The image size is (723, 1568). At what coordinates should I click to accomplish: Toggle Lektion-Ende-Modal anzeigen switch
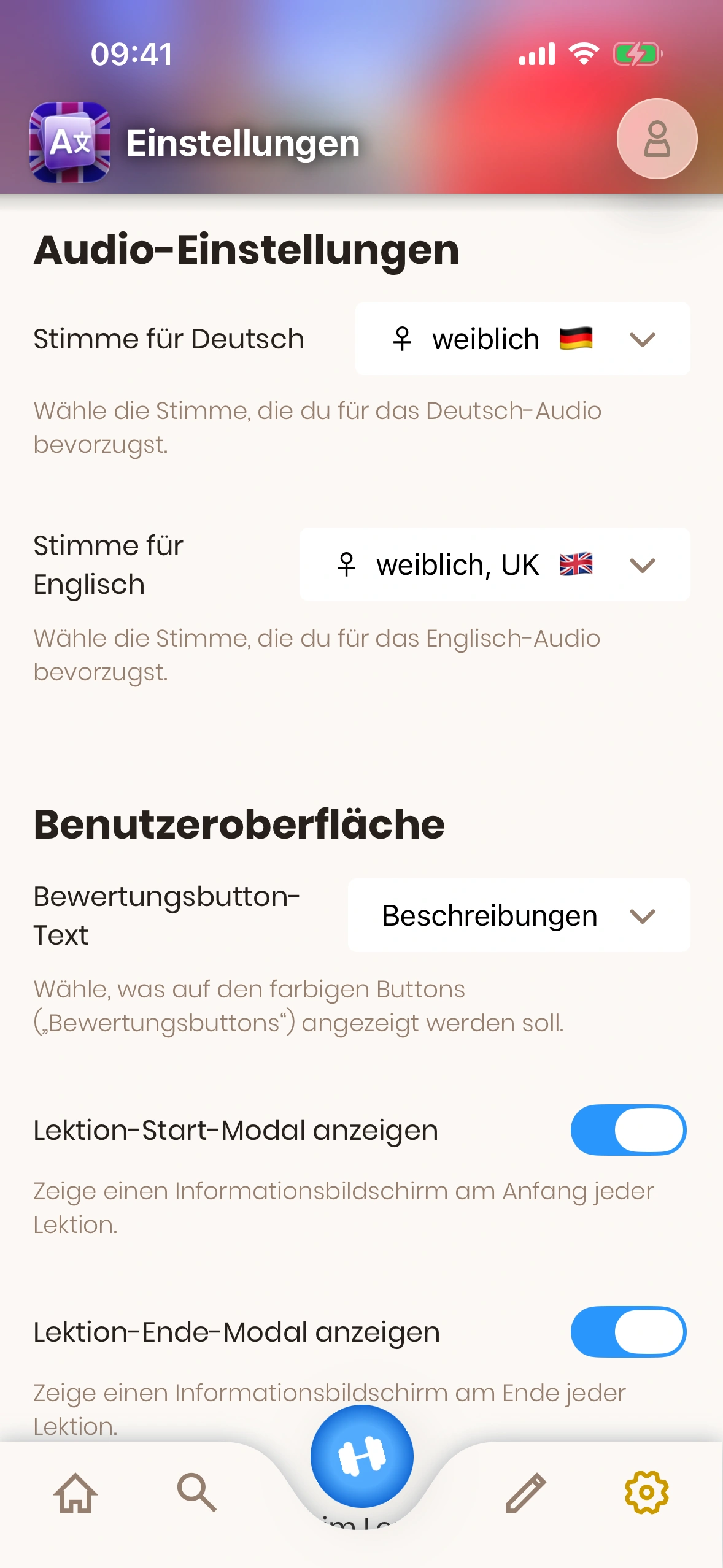(x=628, y=1332)
